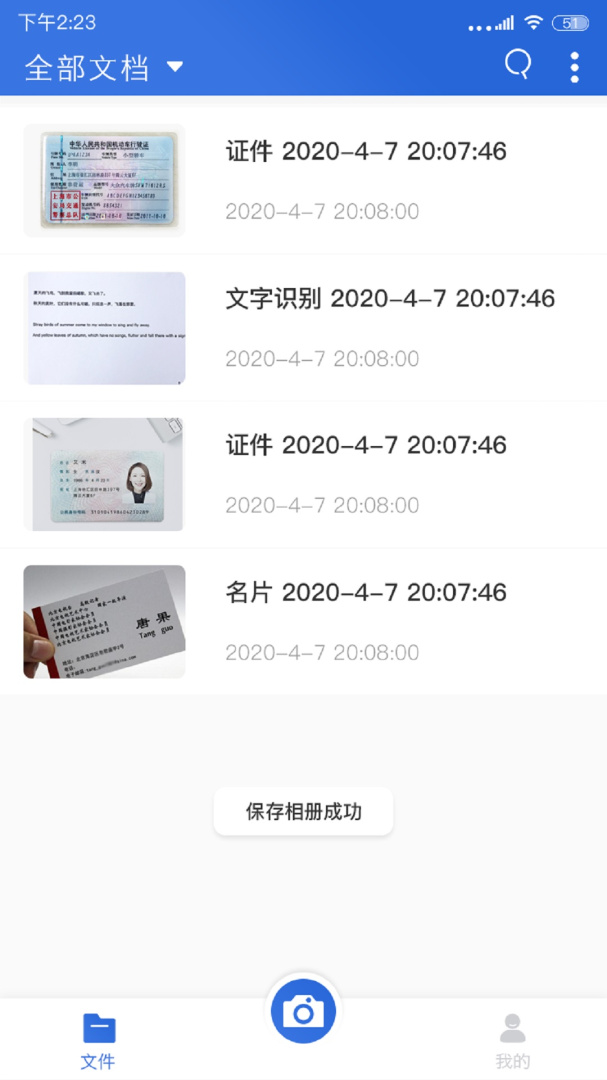Open the search icon in top bar
607x1080 pixels.
coord(518,66)
